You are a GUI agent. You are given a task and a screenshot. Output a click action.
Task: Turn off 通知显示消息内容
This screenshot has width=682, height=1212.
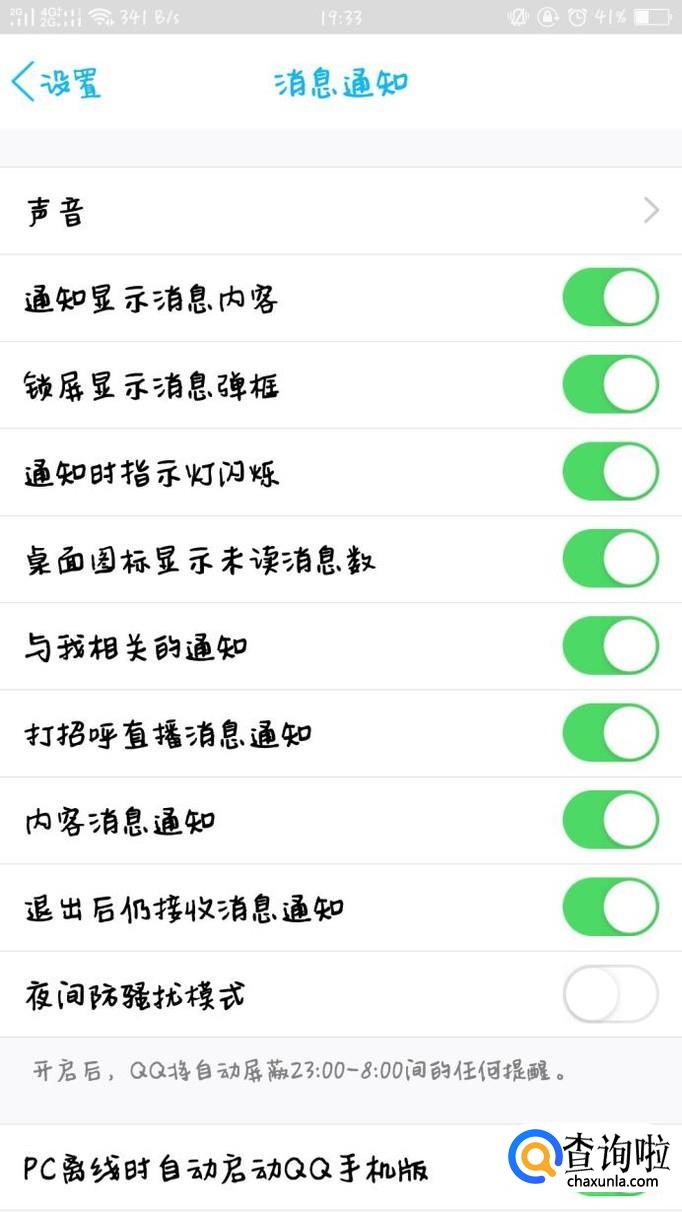[610, 298]
